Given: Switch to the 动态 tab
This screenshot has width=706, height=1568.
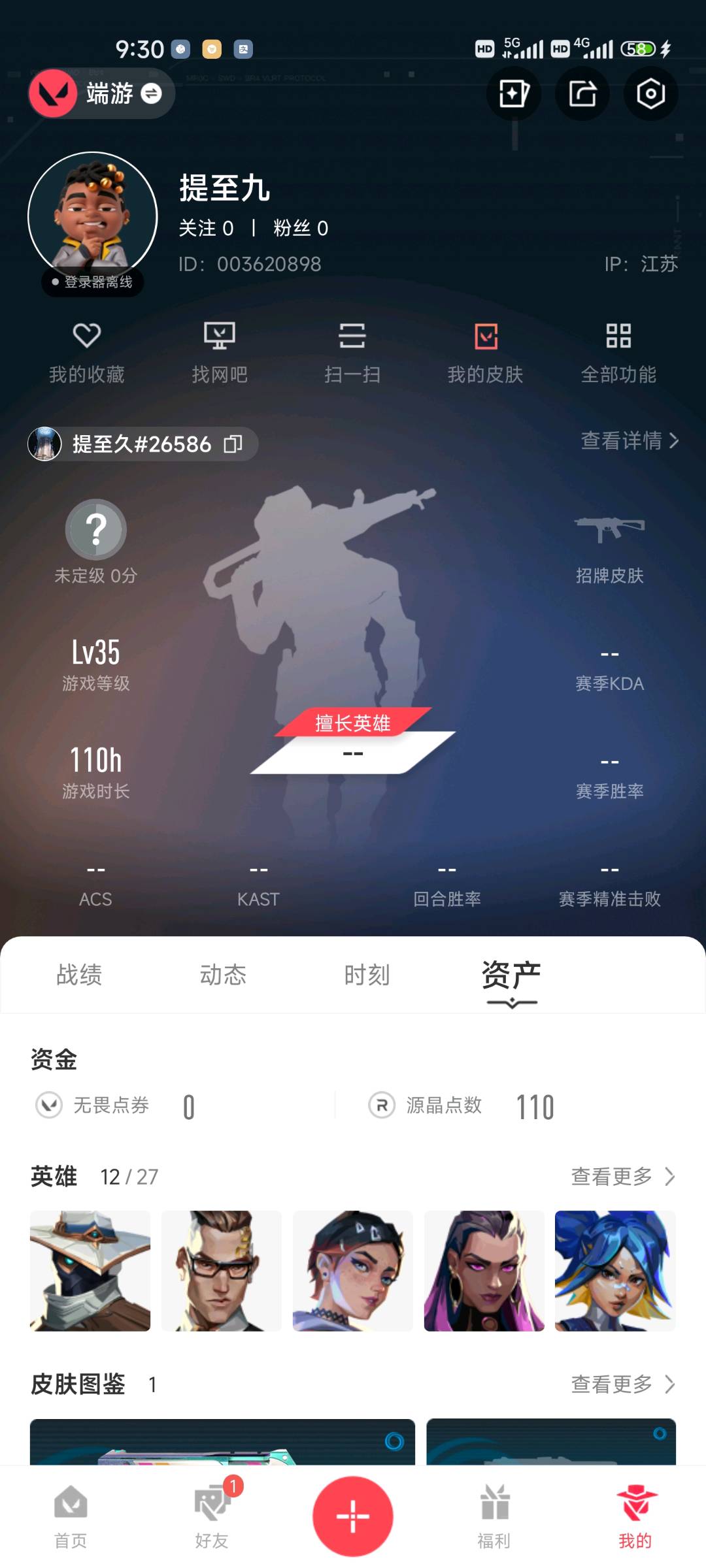Looking at the screenshot, I should [223, 975].
